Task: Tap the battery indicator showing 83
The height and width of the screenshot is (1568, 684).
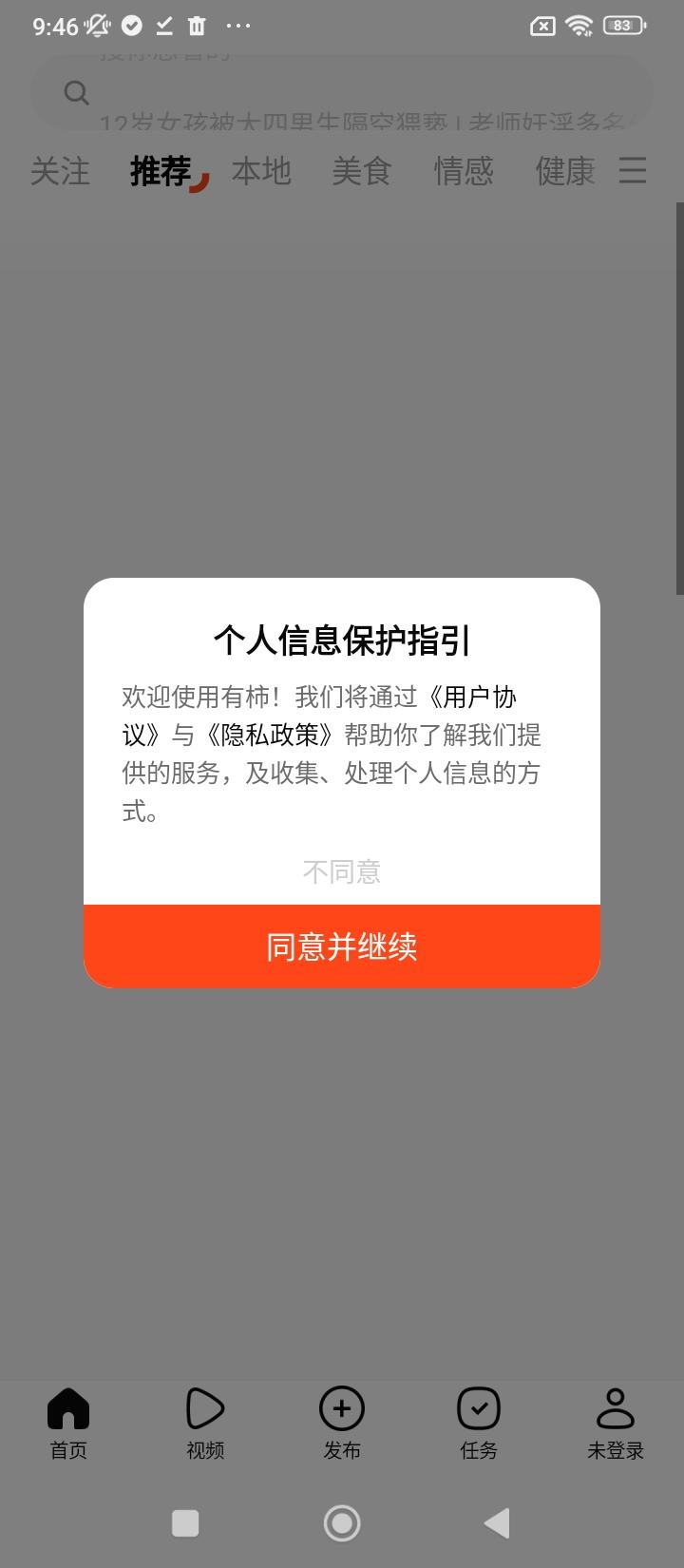Action: tap(622, 26)
